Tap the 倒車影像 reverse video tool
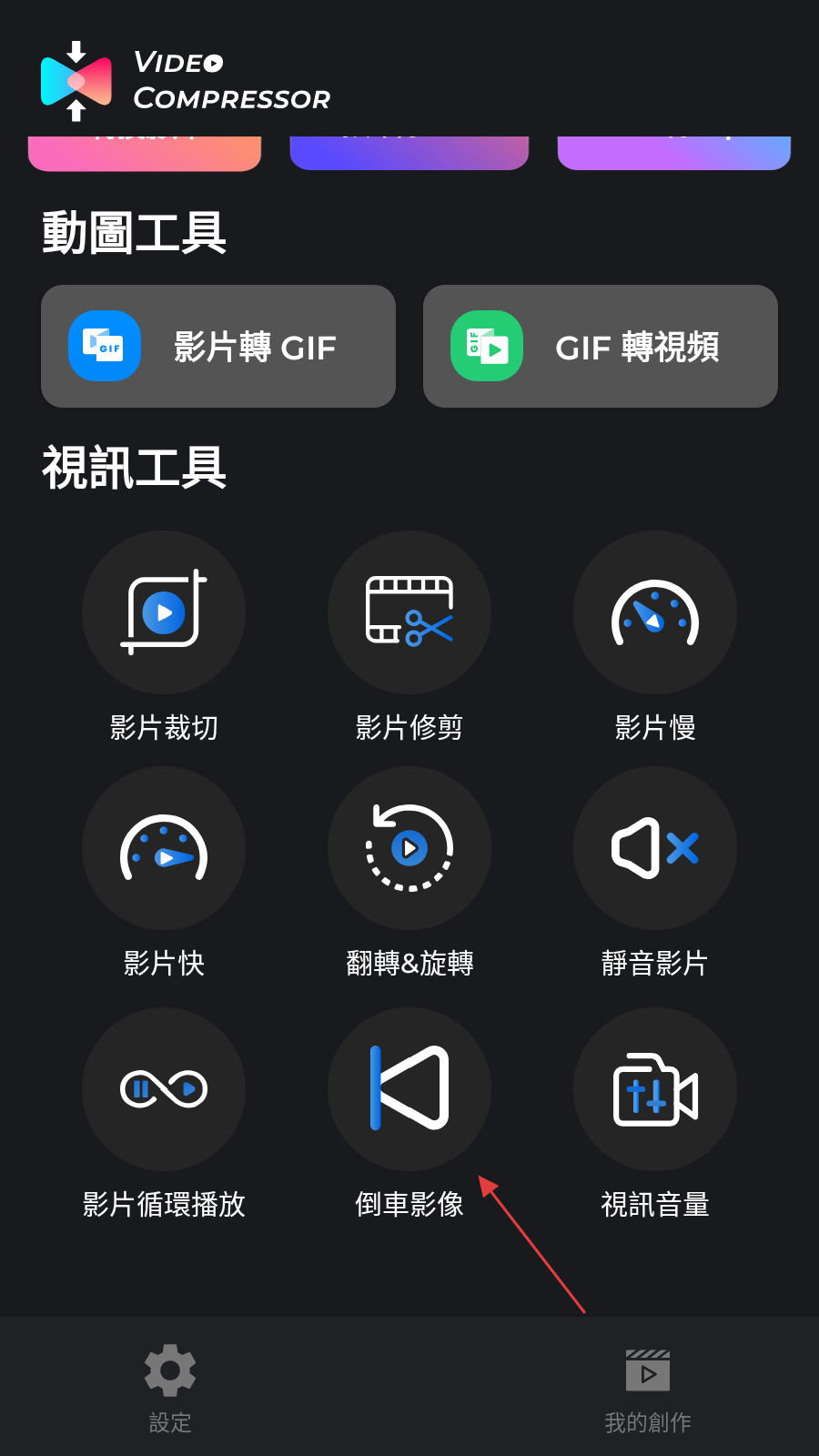Viewport: 819px width, 1456px height. [409, 1089]
